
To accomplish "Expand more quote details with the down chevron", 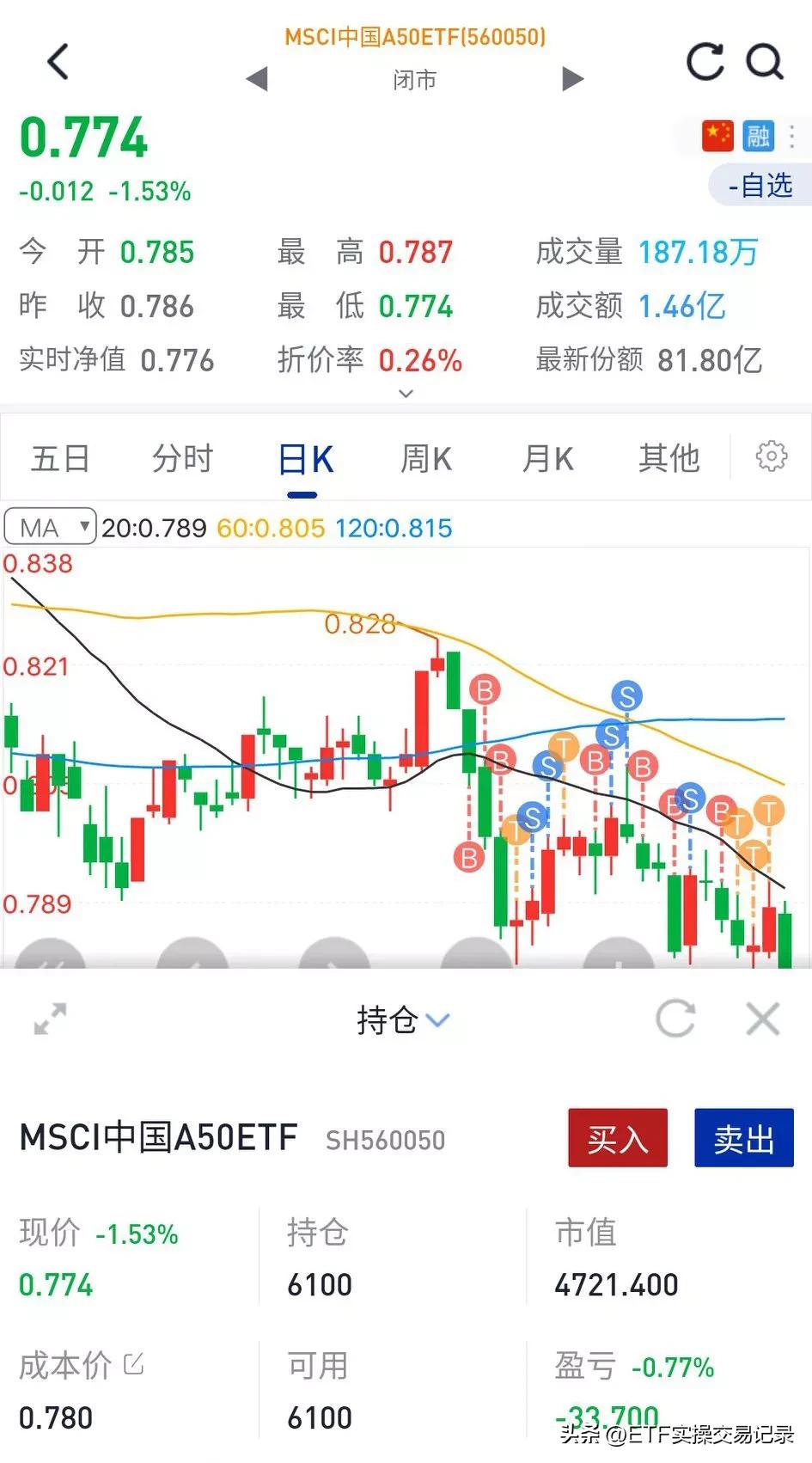I will pos(406,394).
